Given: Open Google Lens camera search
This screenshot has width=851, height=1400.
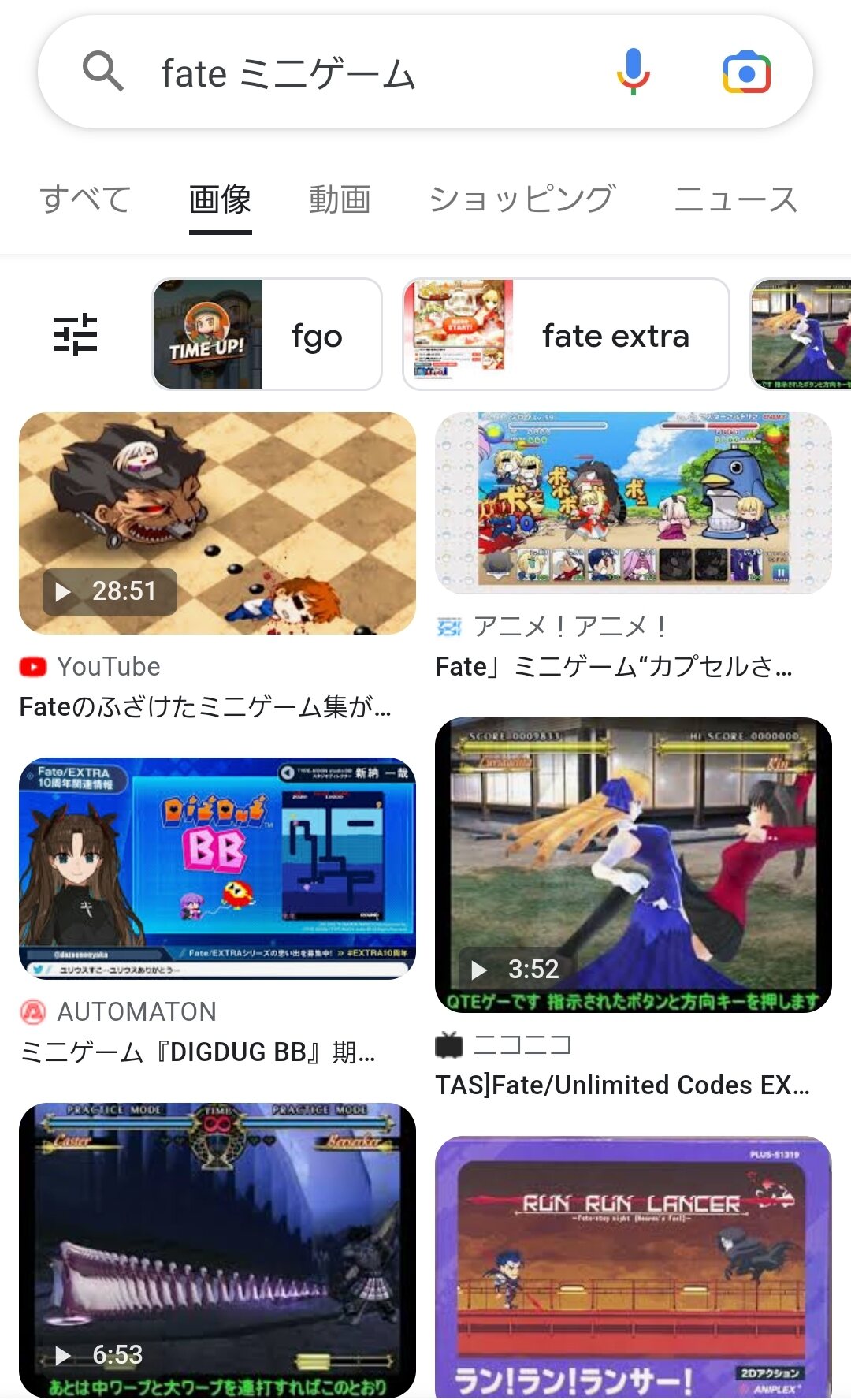Looking at the screenshot, I should (x=746, y=73).
